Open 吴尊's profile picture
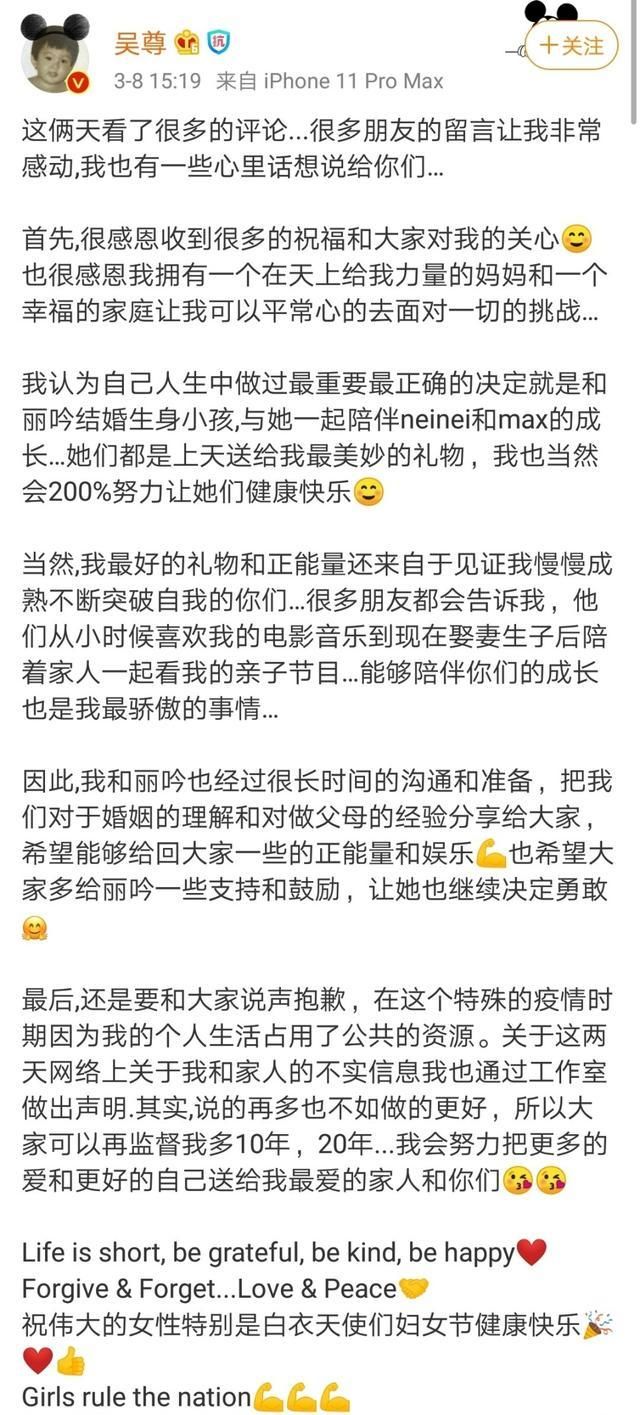 [x=54, y=57]
